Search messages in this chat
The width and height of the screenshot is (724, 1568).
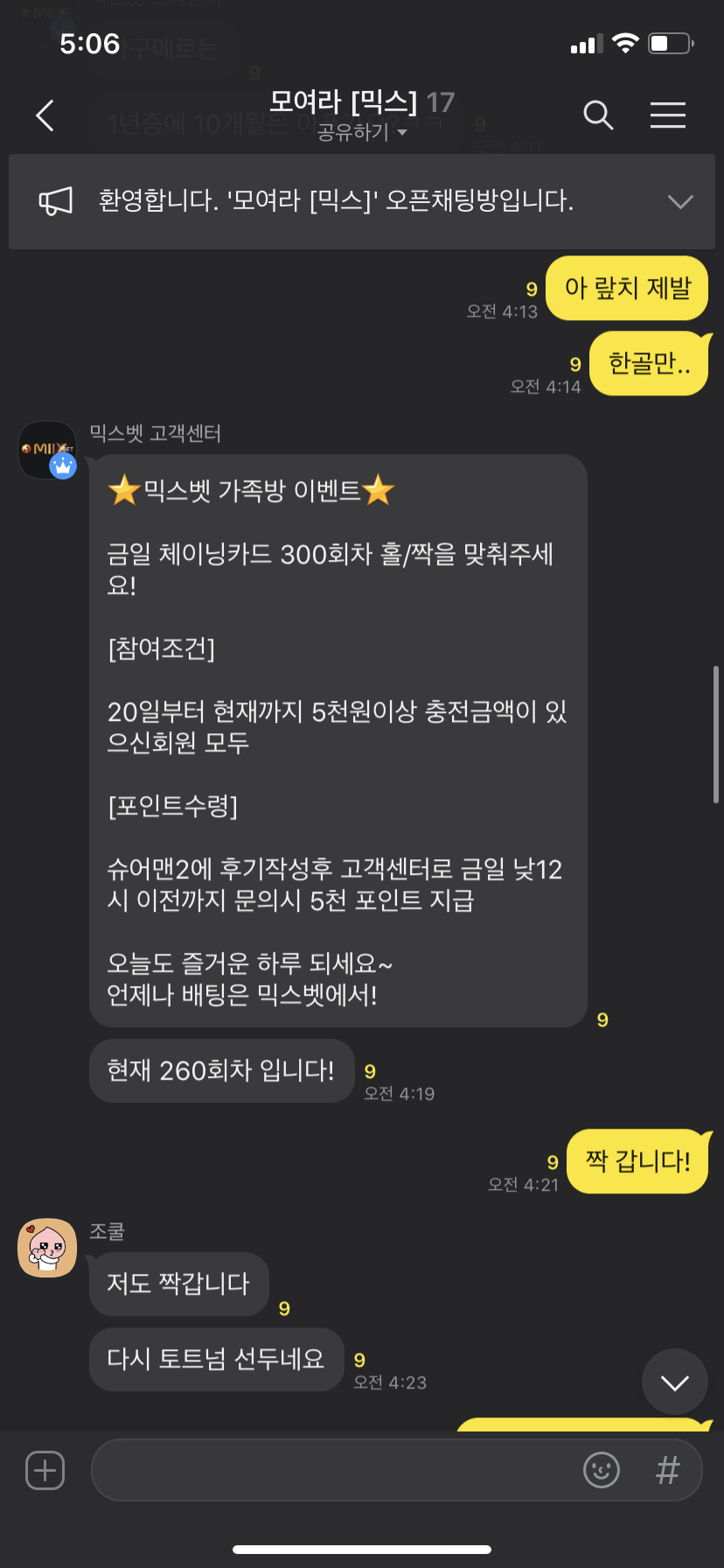598,115
